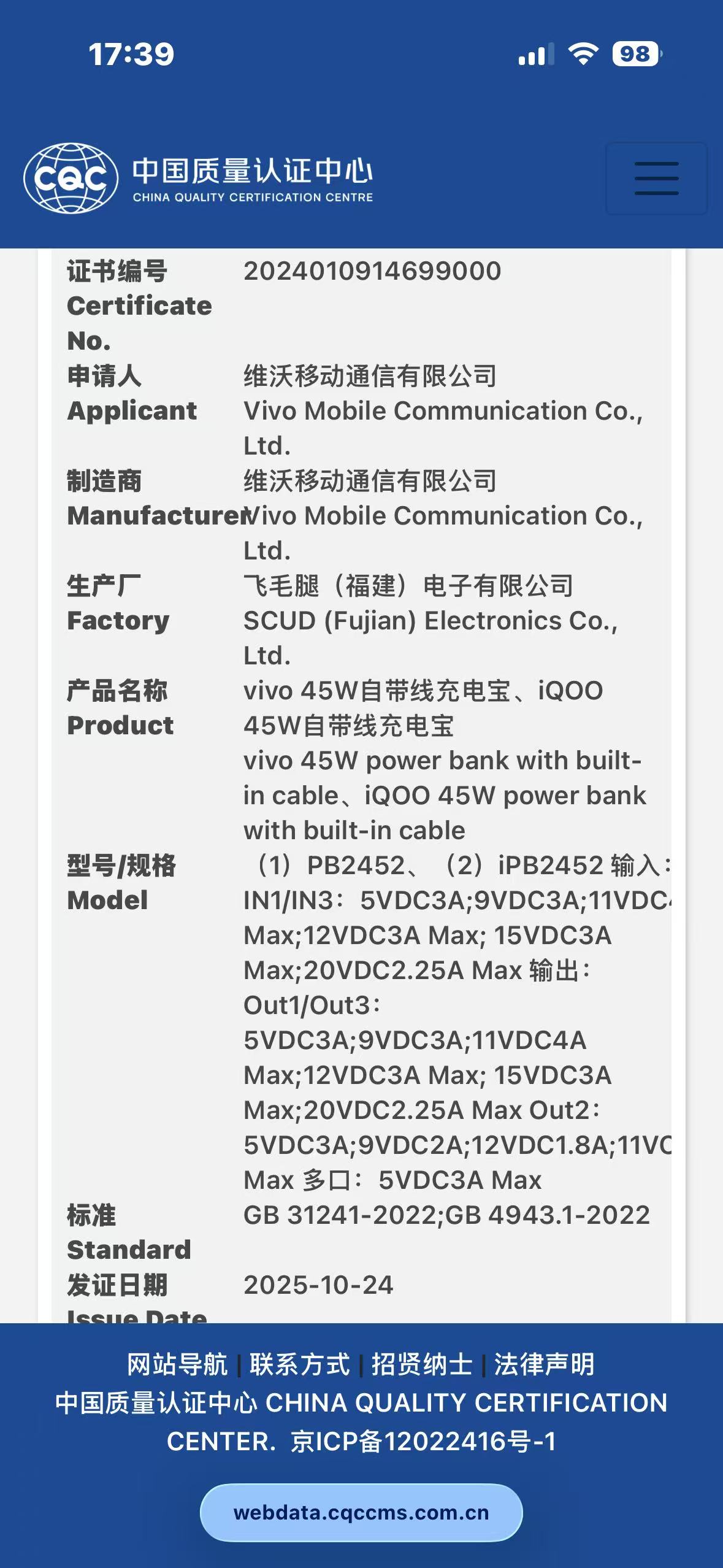Tap the CQC logo to go home
723x1568 pixels.
198,179
